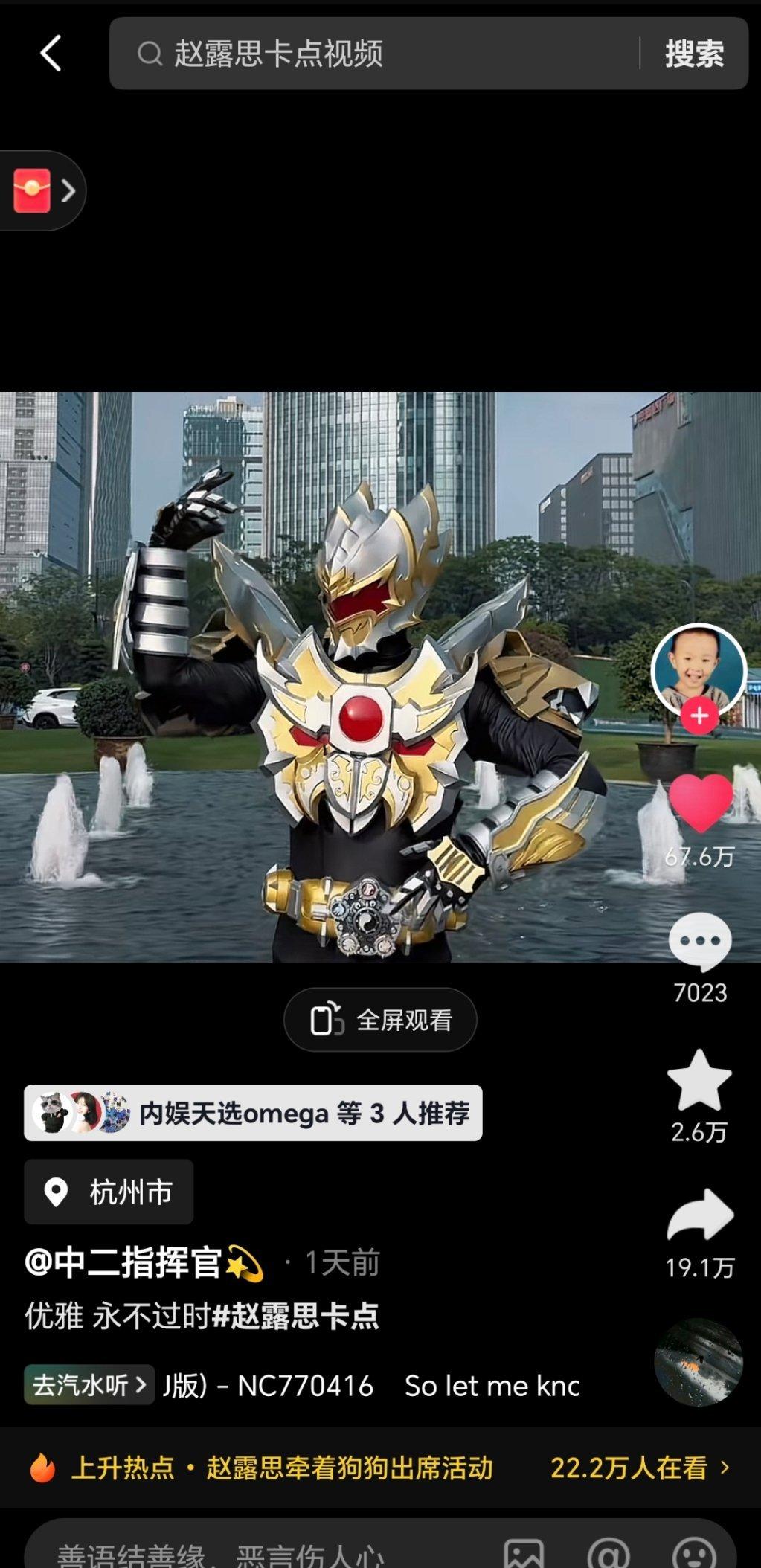Open the creator's profile avatar
The width and height of the screenshot is (761, 1568).
(x=699, y=670)
